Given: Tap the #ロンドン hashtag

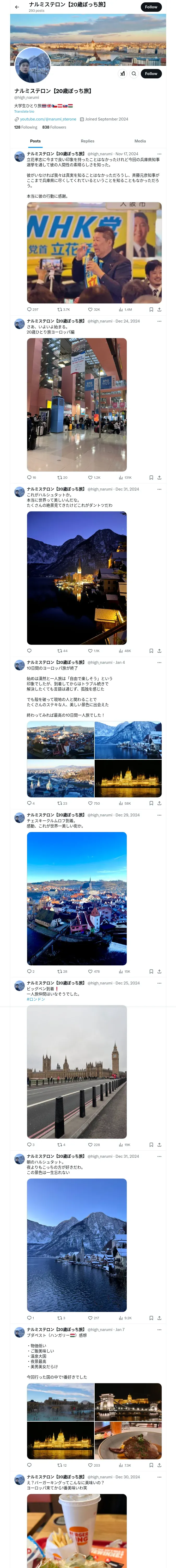Looking at the screenshot, I should [36, 999].
